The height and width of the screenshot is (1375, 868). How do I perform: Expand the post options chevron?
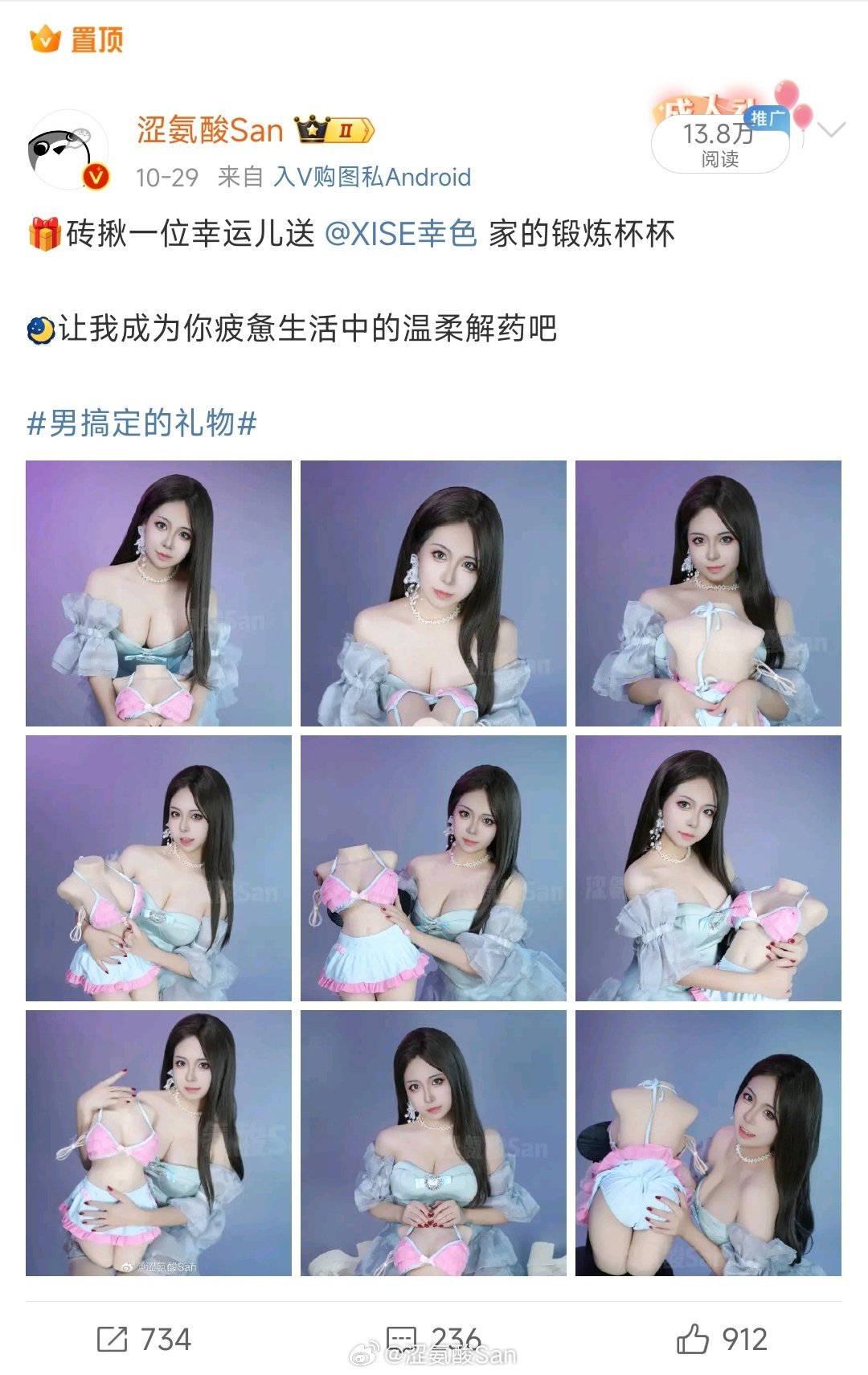pyautogui.click(x=830, y=129)
